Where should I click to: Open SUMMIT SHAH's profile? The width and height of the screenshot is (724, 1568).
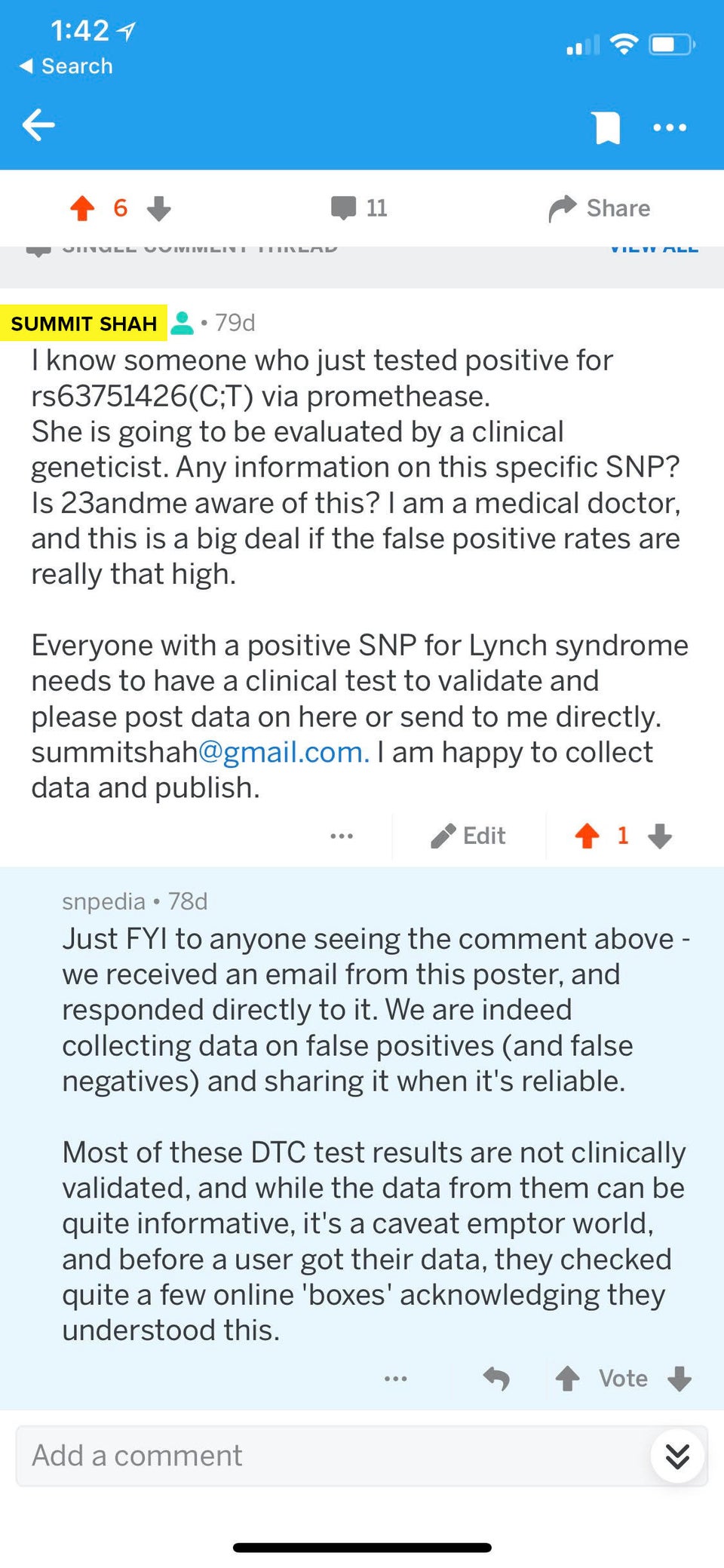84,324
